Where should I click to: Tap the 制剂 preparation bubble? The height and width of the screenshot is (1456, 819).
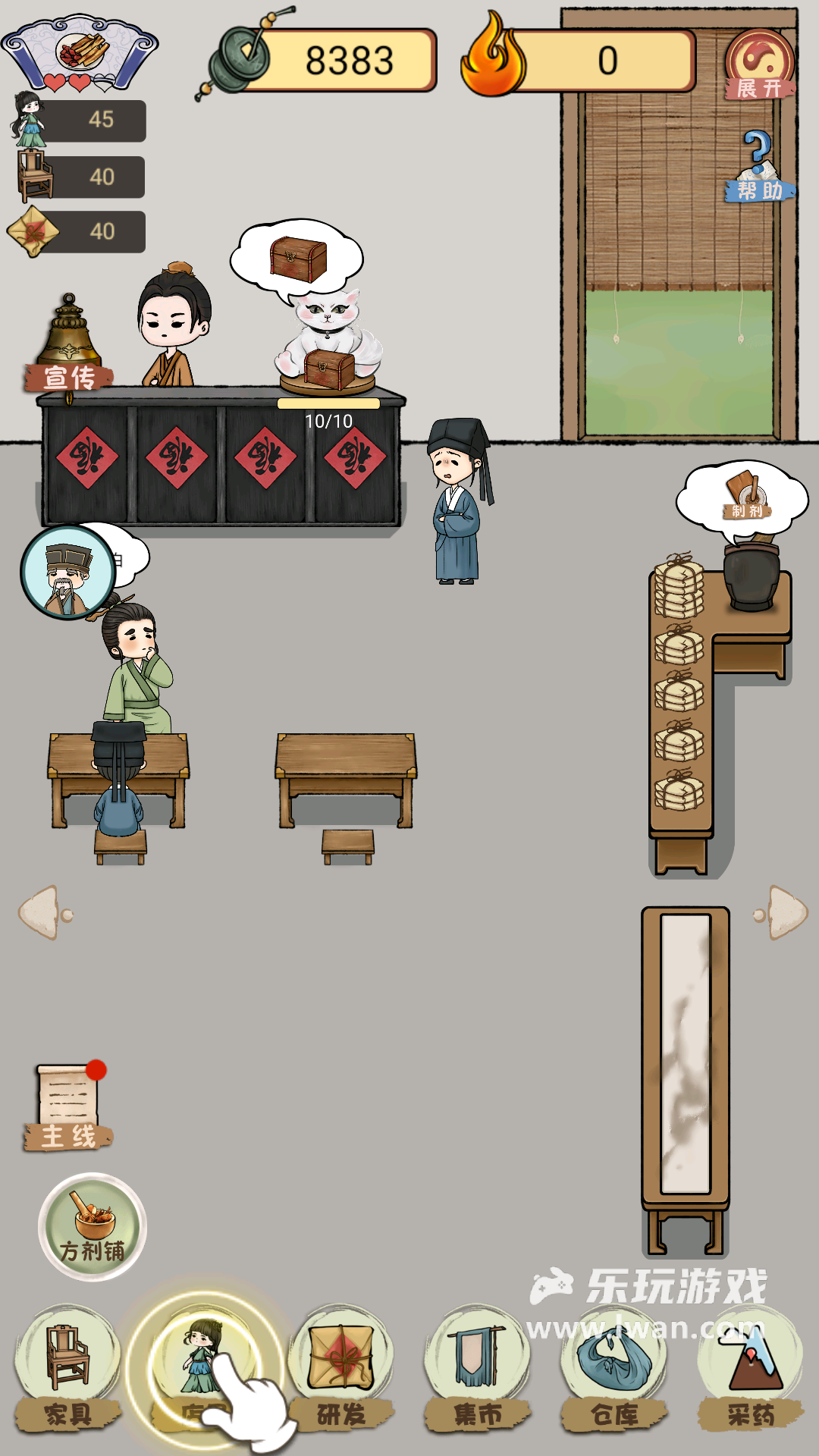(745, 496)
